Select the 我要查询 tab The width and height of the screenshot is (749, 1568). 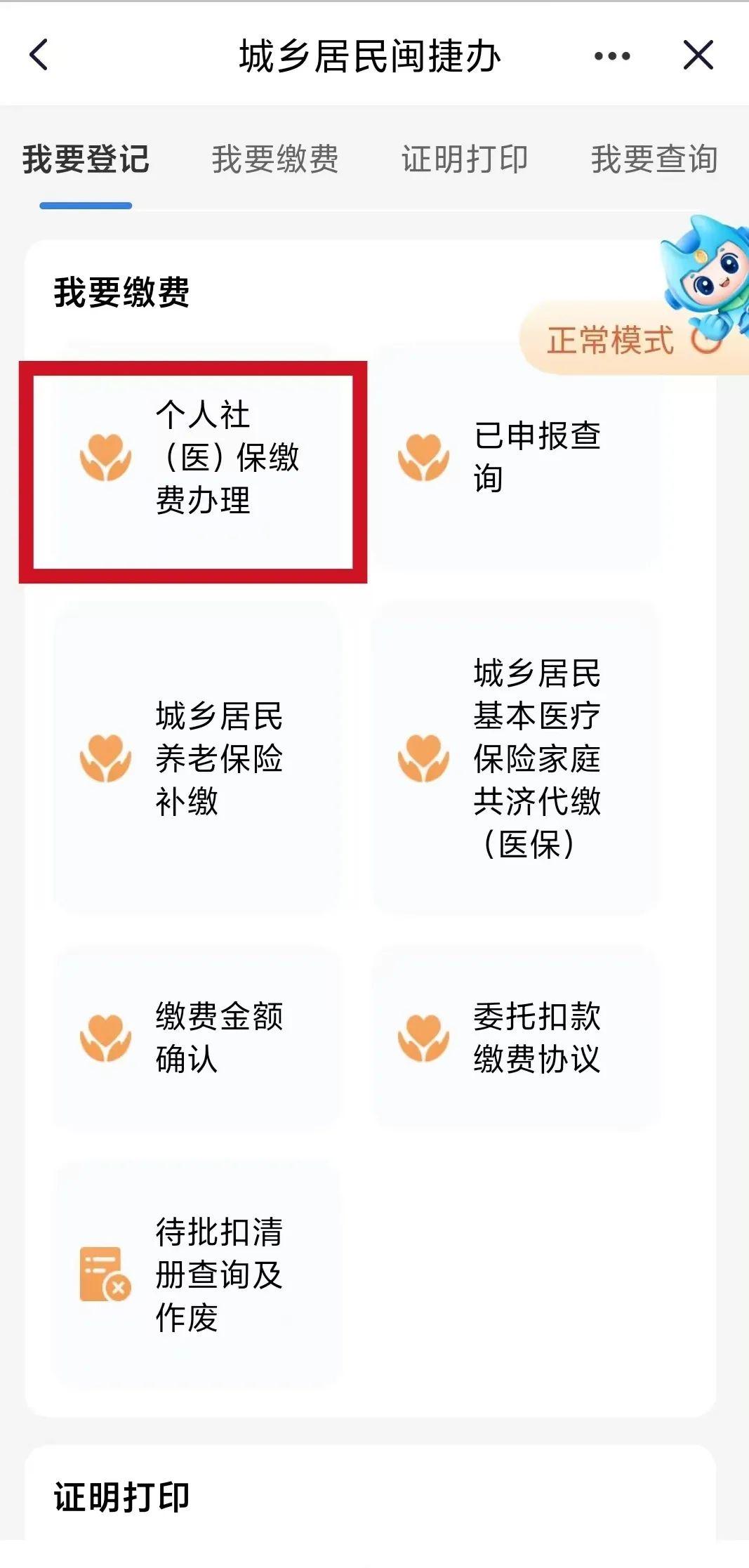coord(654,159)
